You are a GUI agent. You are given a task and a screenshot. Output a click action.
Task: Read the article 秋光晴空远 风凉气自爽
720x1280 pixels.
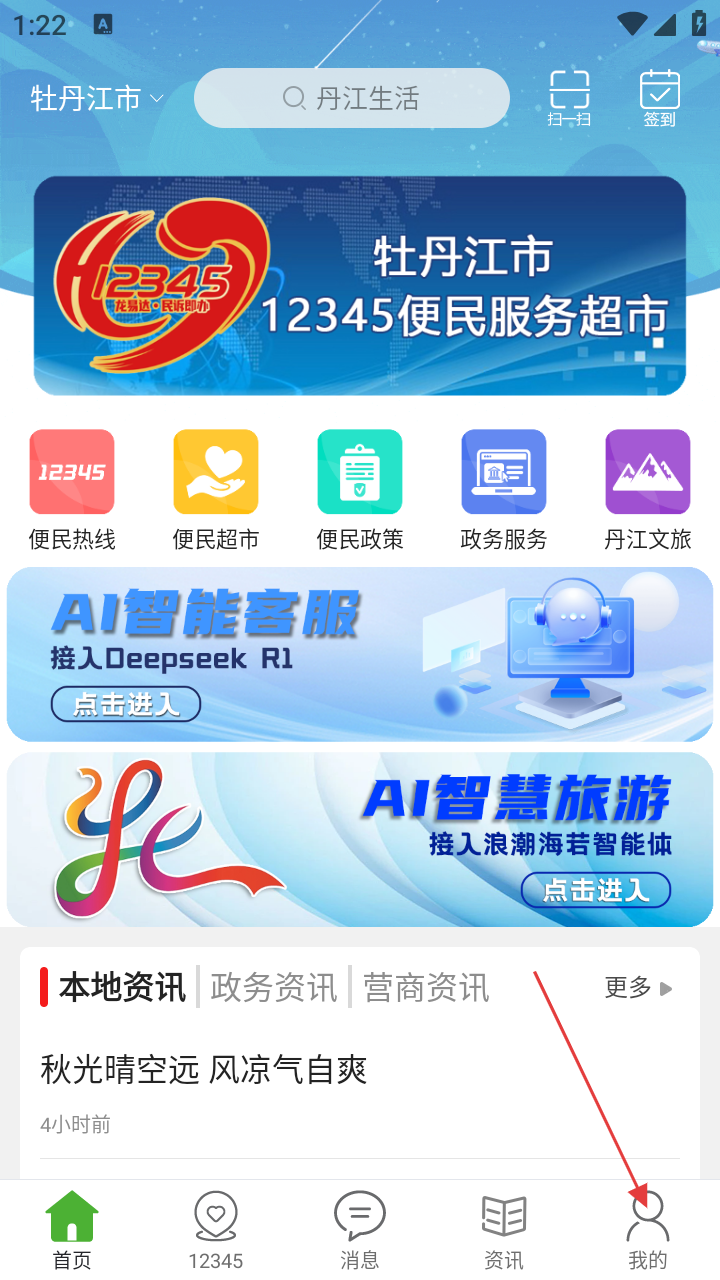click(204, 1070)
